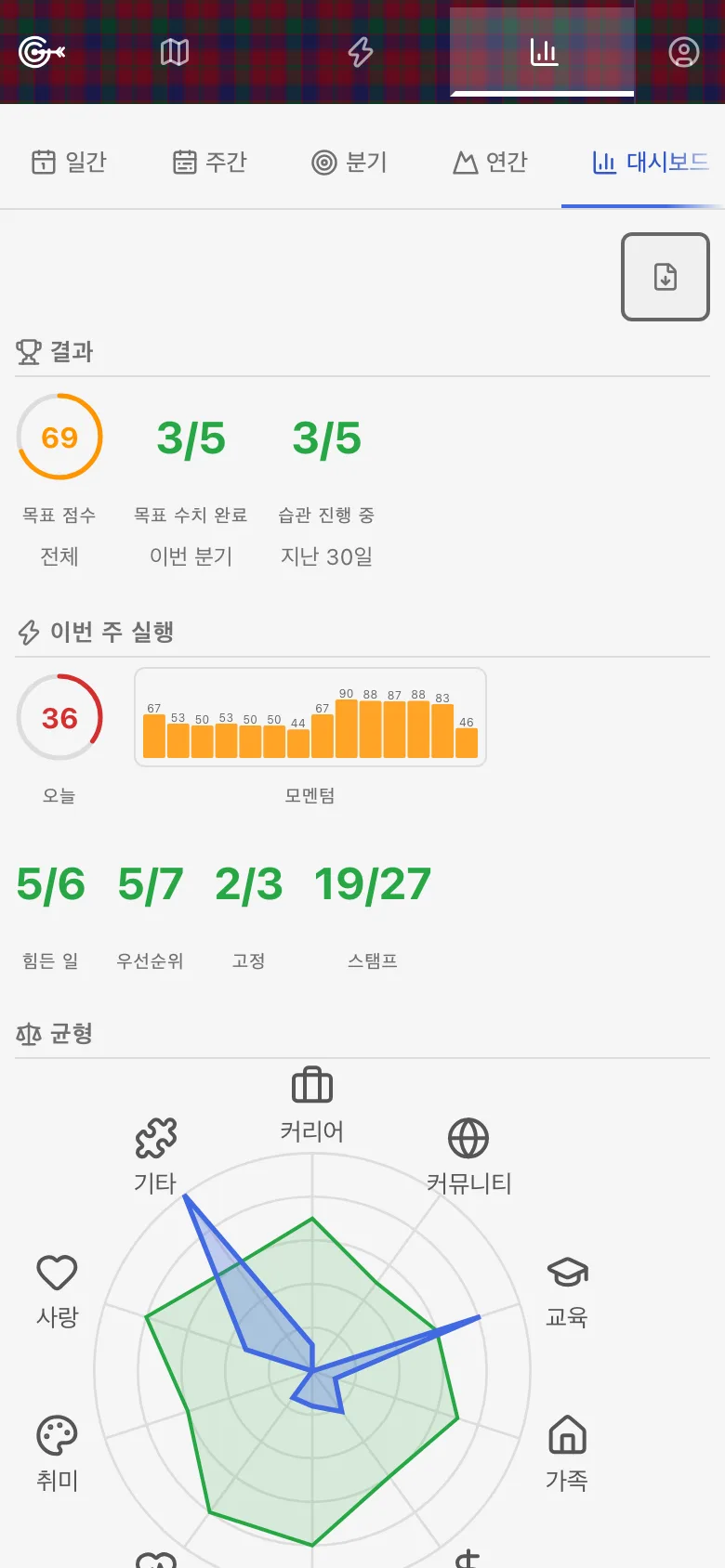
Task: Select the chart stats icon in top bar
Action: (x=544, y=52)
